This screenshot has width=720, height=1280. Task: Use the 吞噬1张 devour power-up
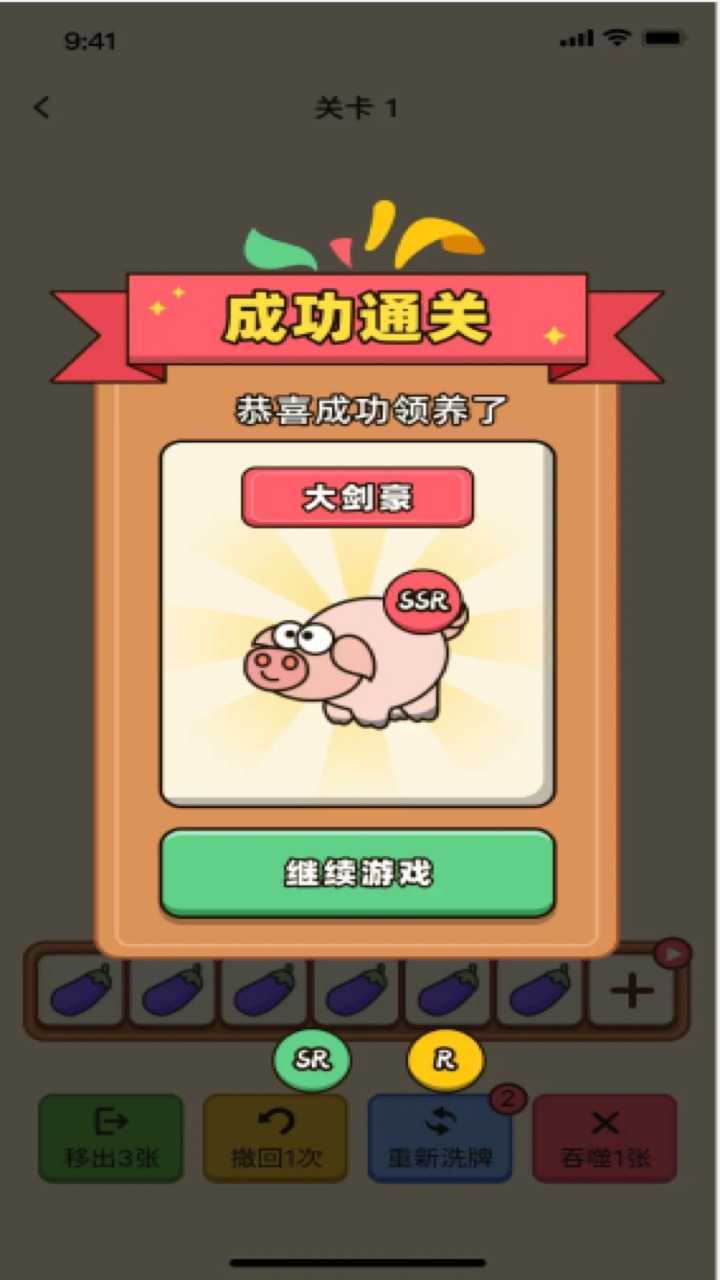(x=604, y=1138)
